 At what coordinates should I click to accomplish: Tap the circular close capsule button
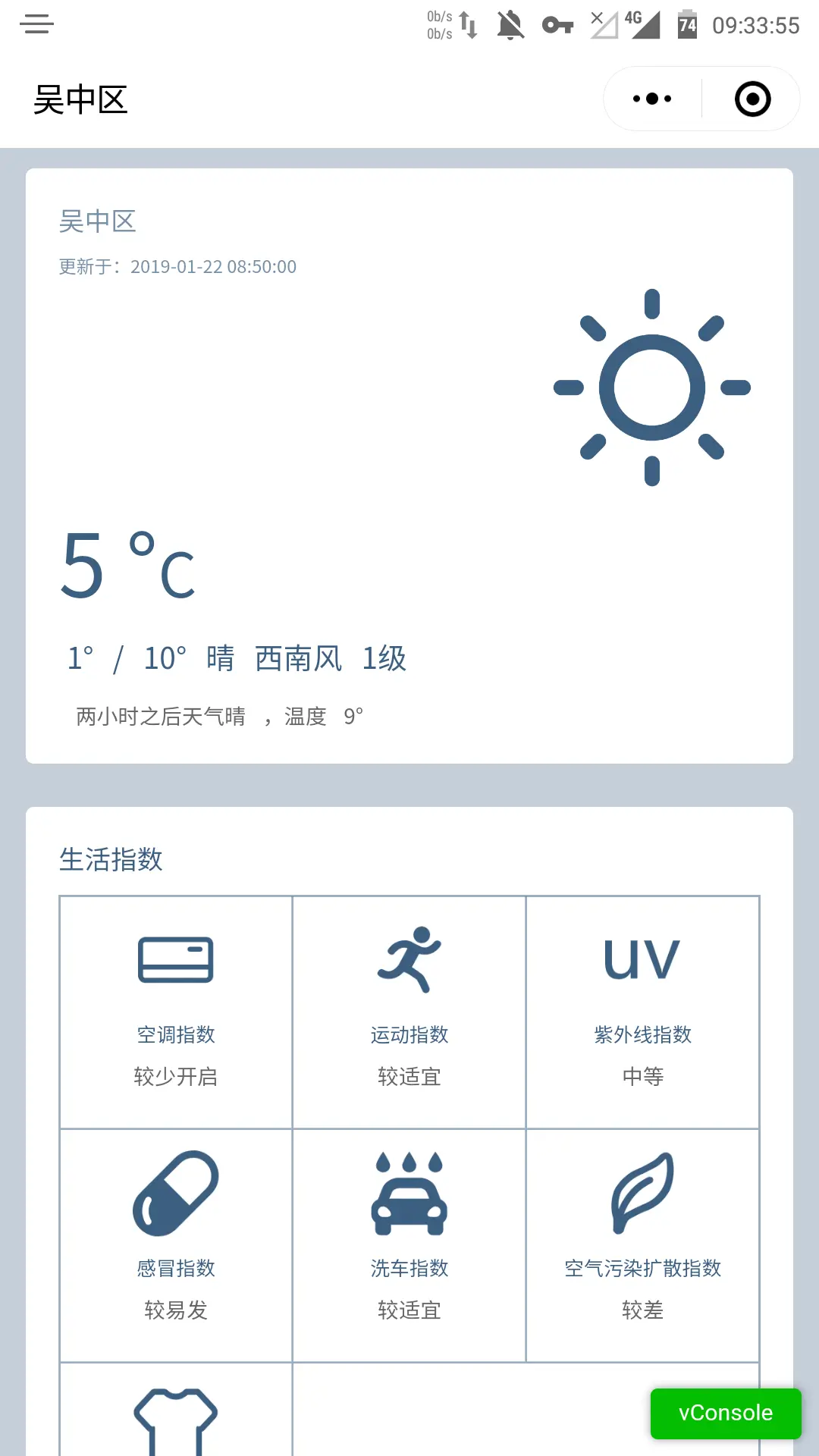tap(751, 99)
